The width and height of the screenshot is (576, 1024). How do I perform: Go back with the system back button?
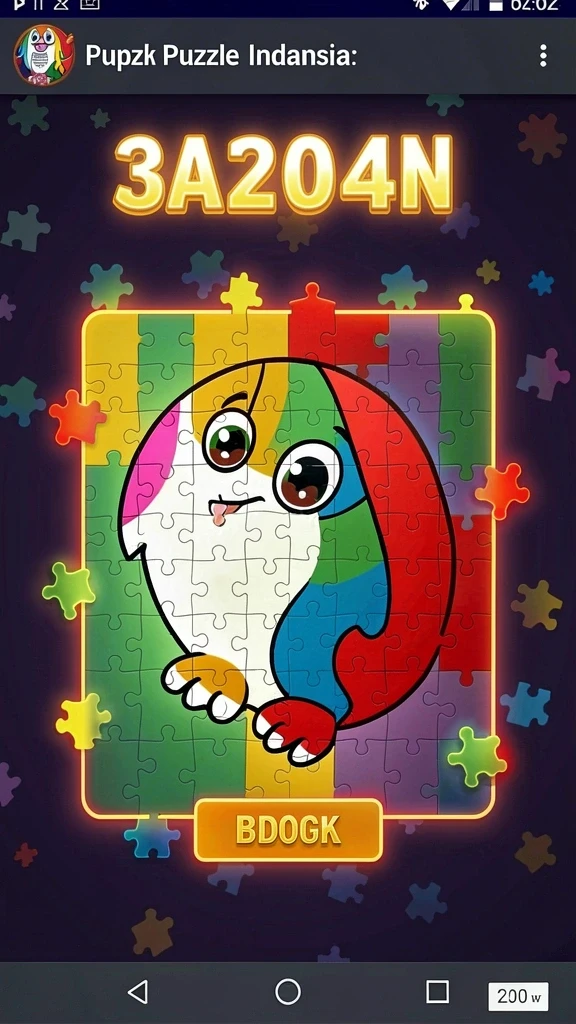coord(138,991)
